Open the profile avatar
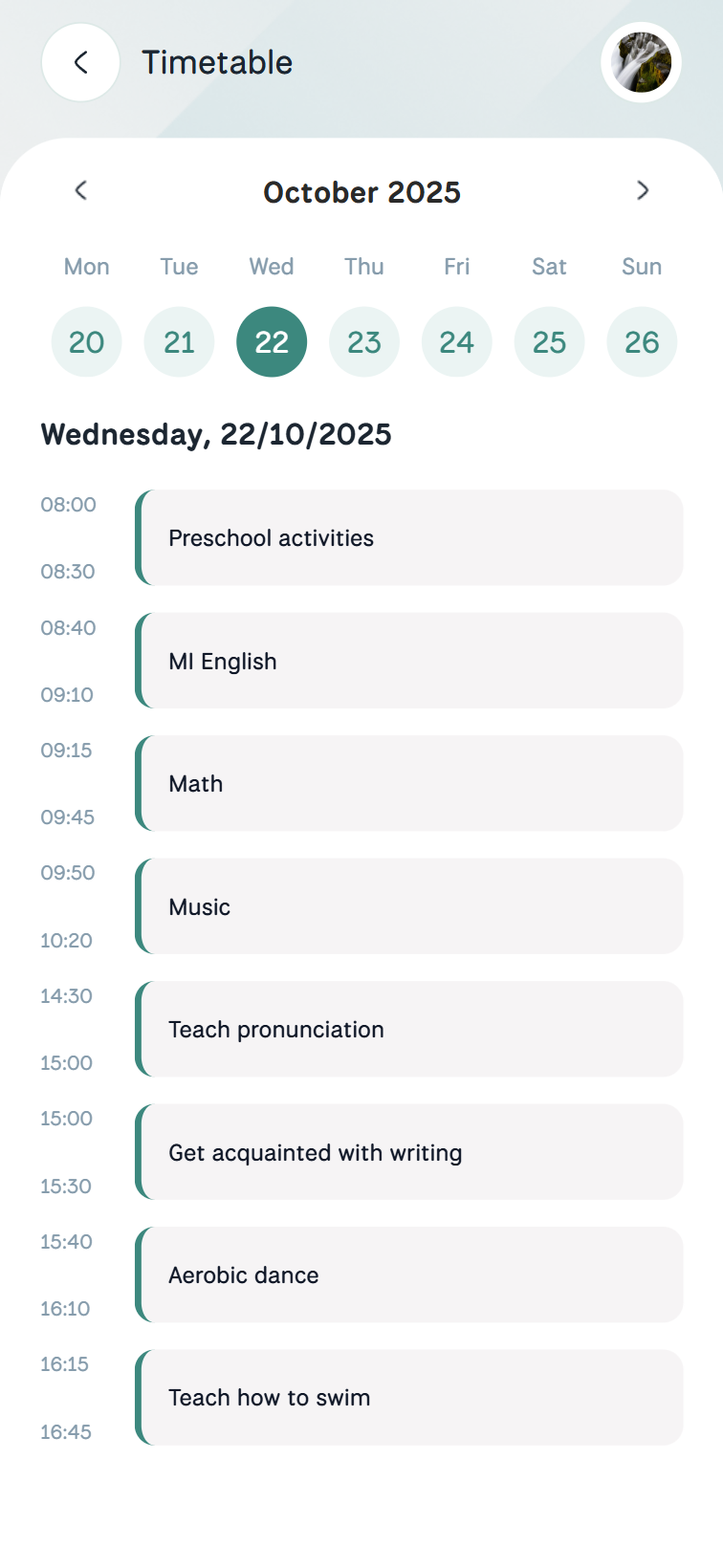The width and height of the screenshot is (723, 1568). pyautogui.click(x=641, y=63)
